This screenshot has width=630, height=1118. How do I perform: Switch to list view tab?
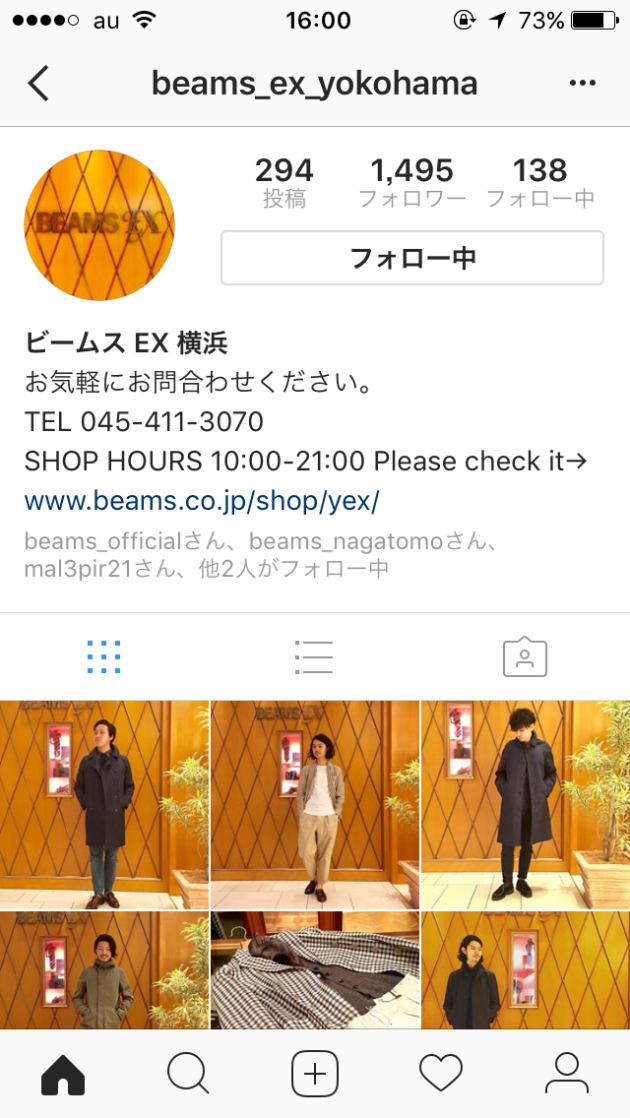(314, 657)
